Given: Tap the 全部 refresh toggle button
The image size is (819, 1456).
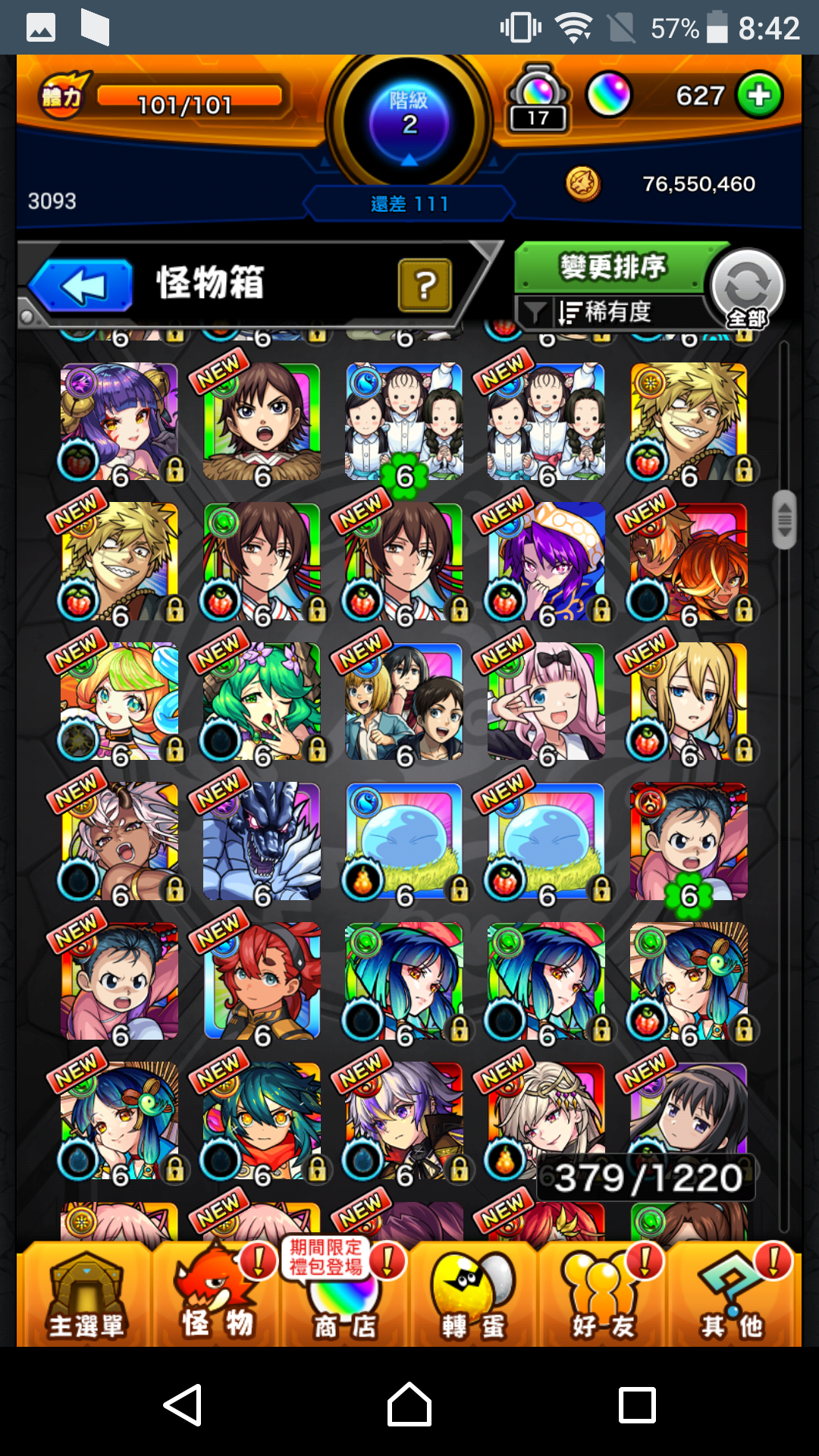Looking at the screenshot, I should pyautogui.click(x=747, y=289).
